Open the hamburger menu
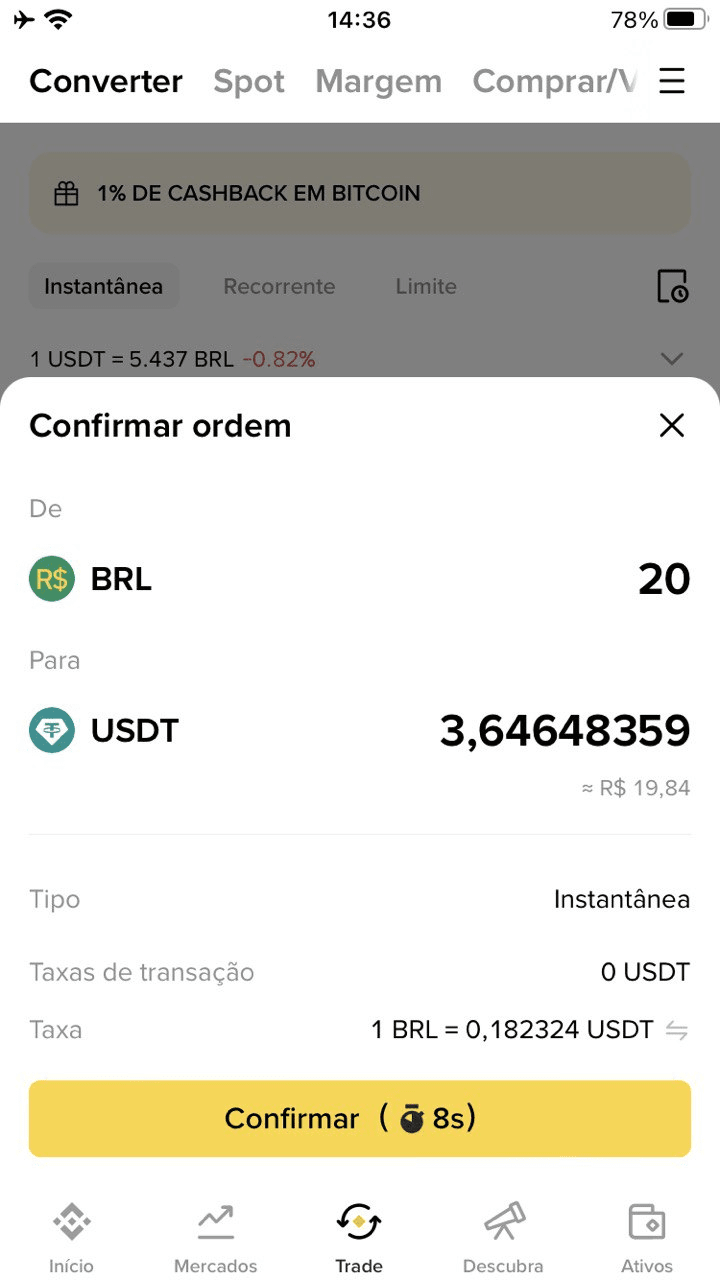Image resolution: width=720 pixels, height=1280 pixels. tap(672, 81)
